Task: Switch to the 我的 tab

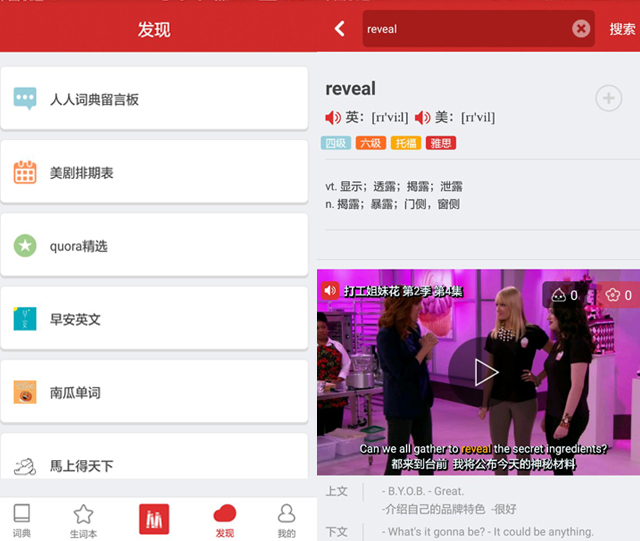Action: pos(287,520)
